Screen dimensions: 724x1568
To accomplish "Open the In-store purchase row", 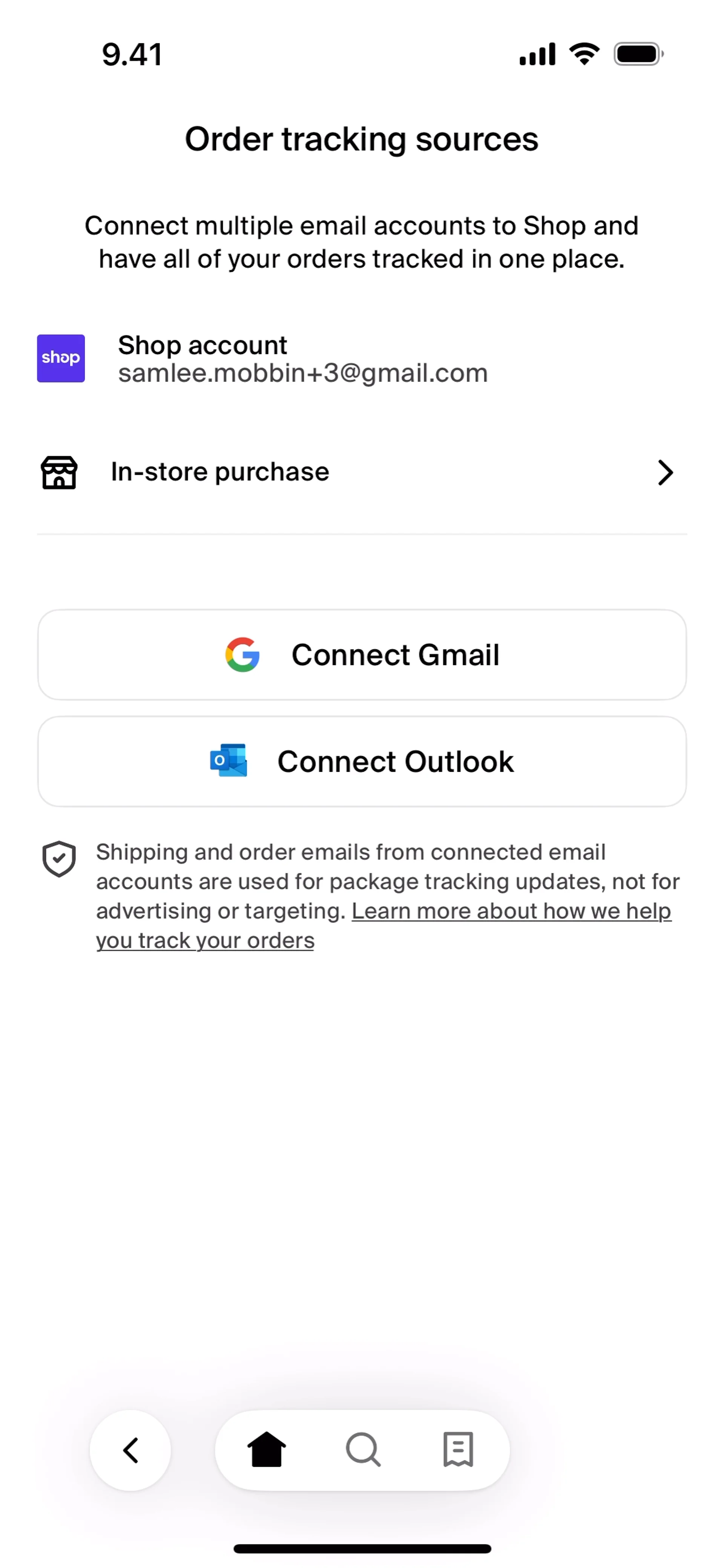I will click(x=362, y=472).
